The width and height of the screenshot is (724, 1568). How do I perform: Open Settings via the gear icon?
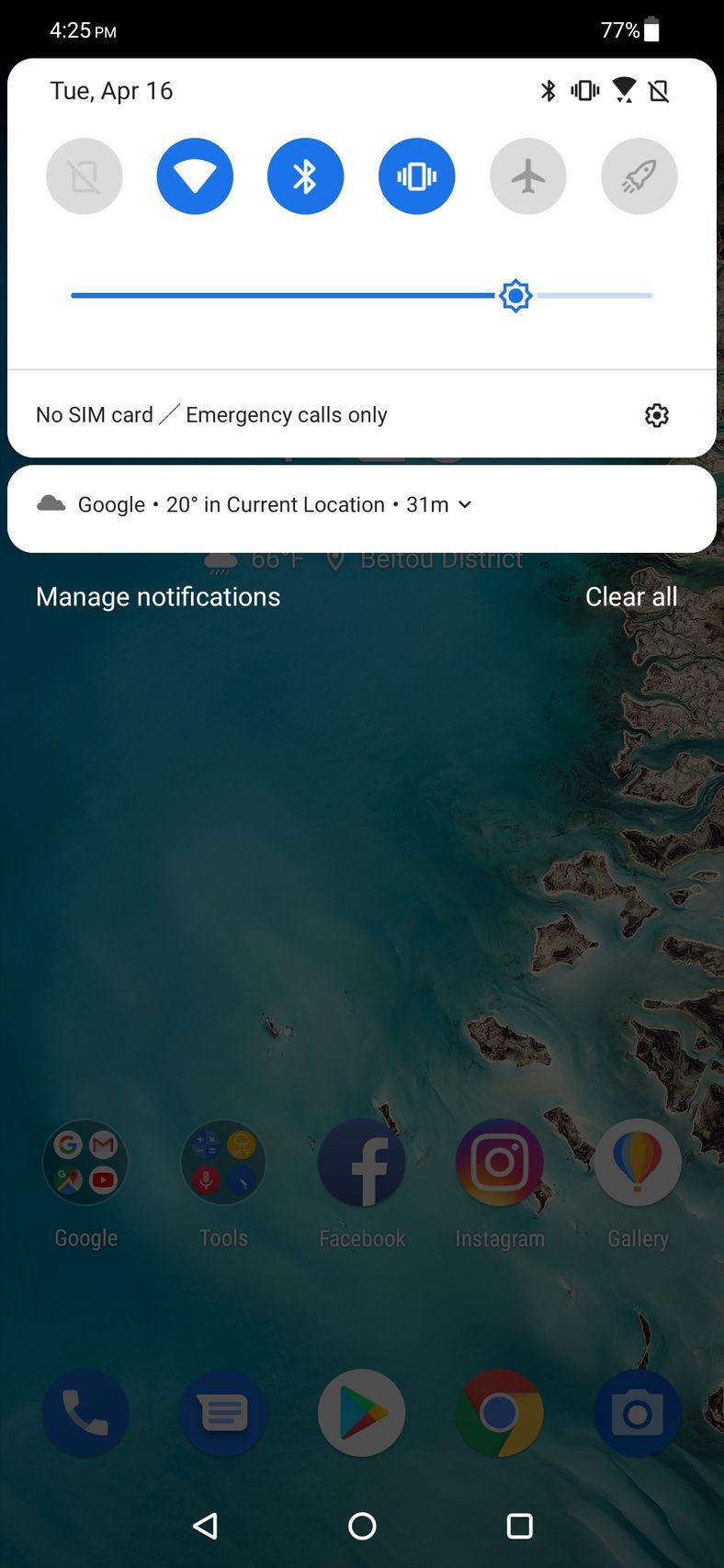coord(656,414)
